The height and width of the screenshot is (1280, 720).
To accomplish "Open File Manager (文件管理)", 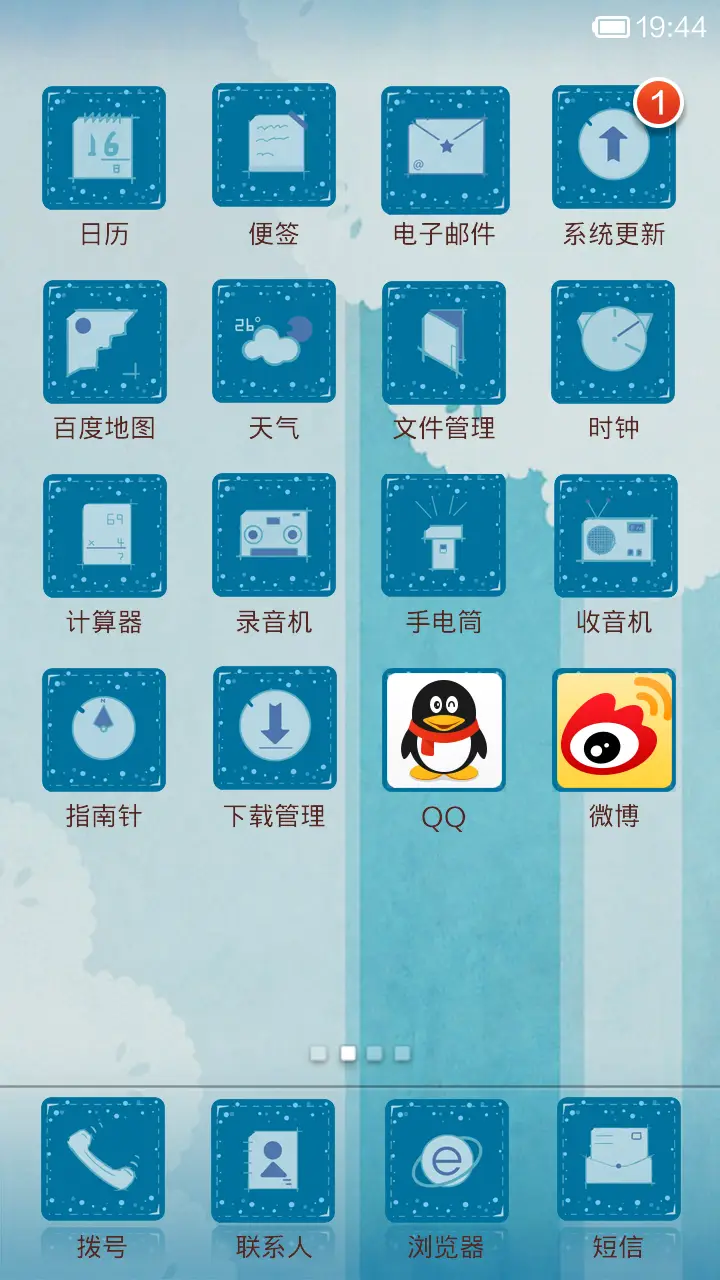I will [x=444, y=341].
